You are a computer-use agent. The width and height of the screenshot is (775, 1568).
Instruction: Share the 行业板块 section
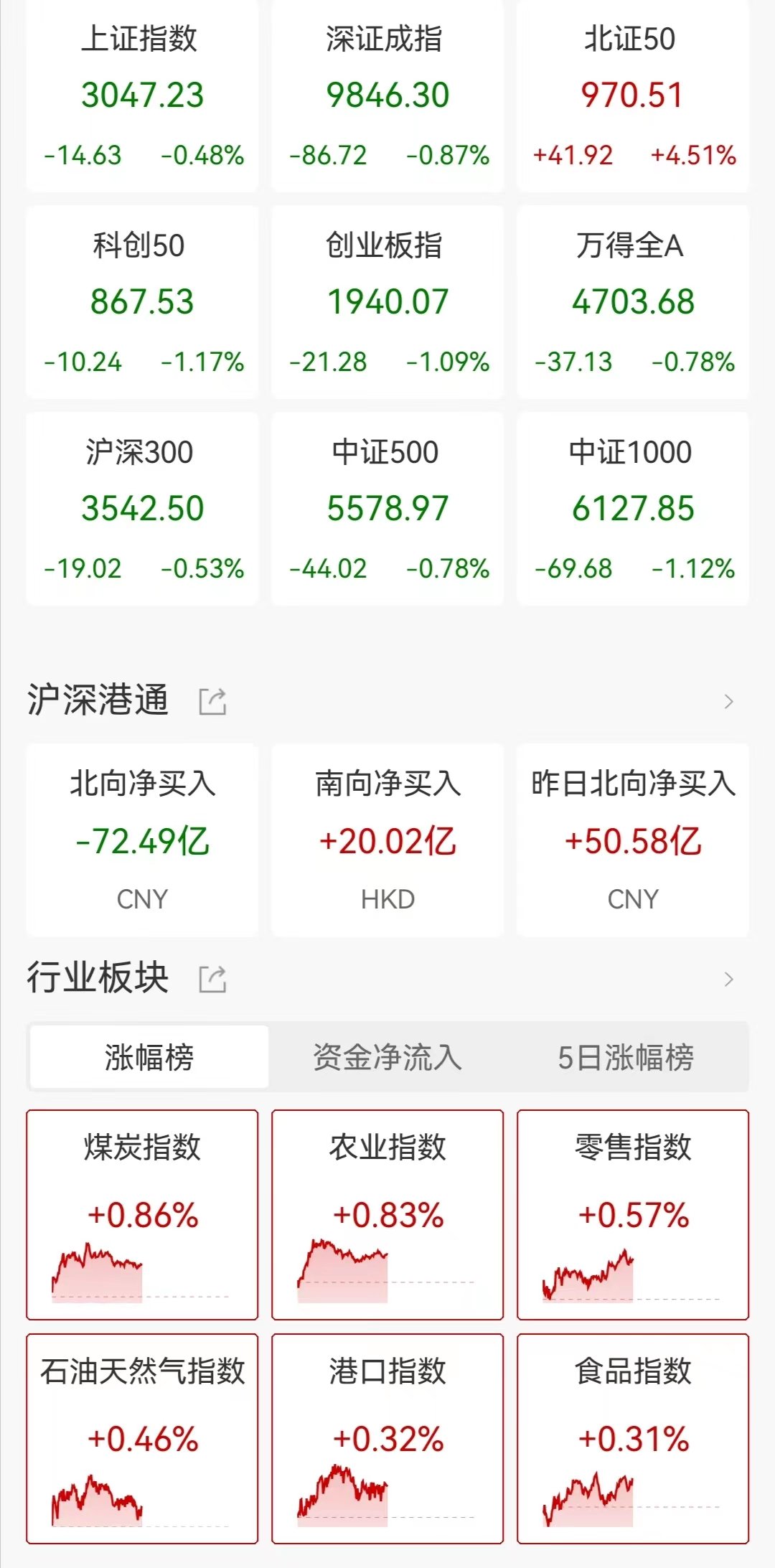tap(212, 979)
